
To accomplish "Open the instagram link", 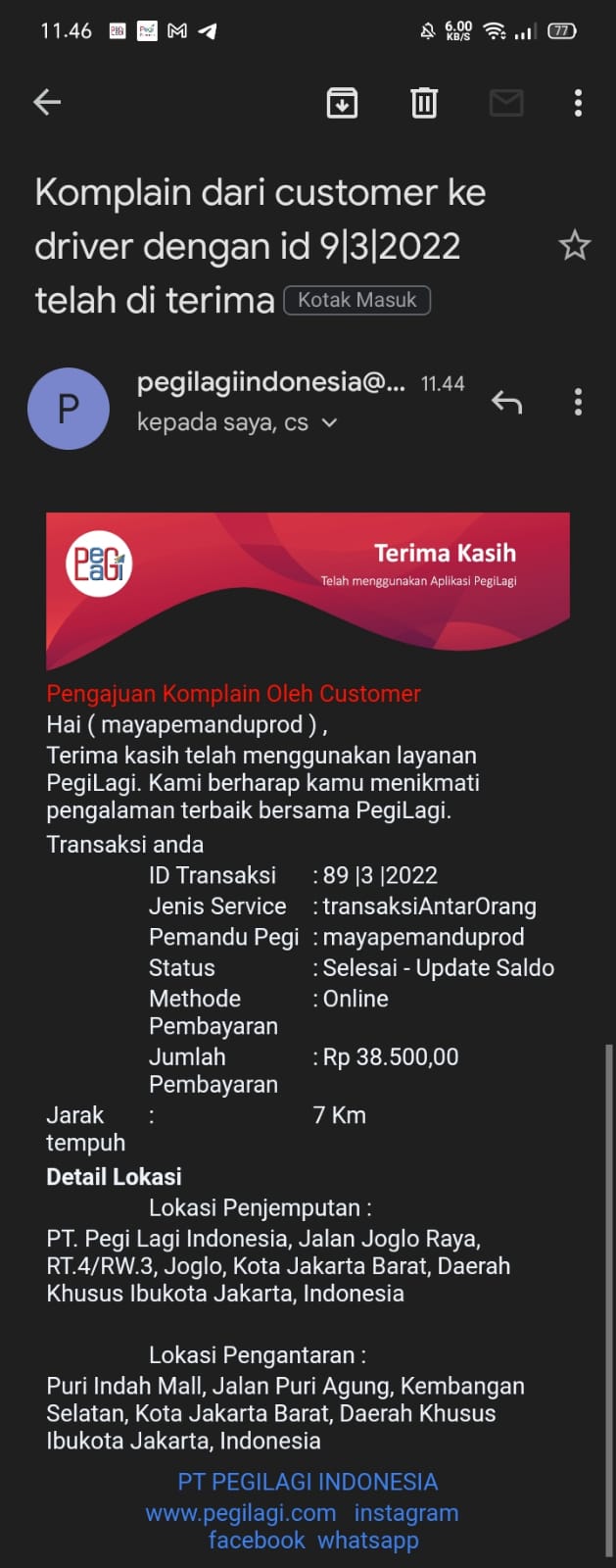I will pos(405,1512).
